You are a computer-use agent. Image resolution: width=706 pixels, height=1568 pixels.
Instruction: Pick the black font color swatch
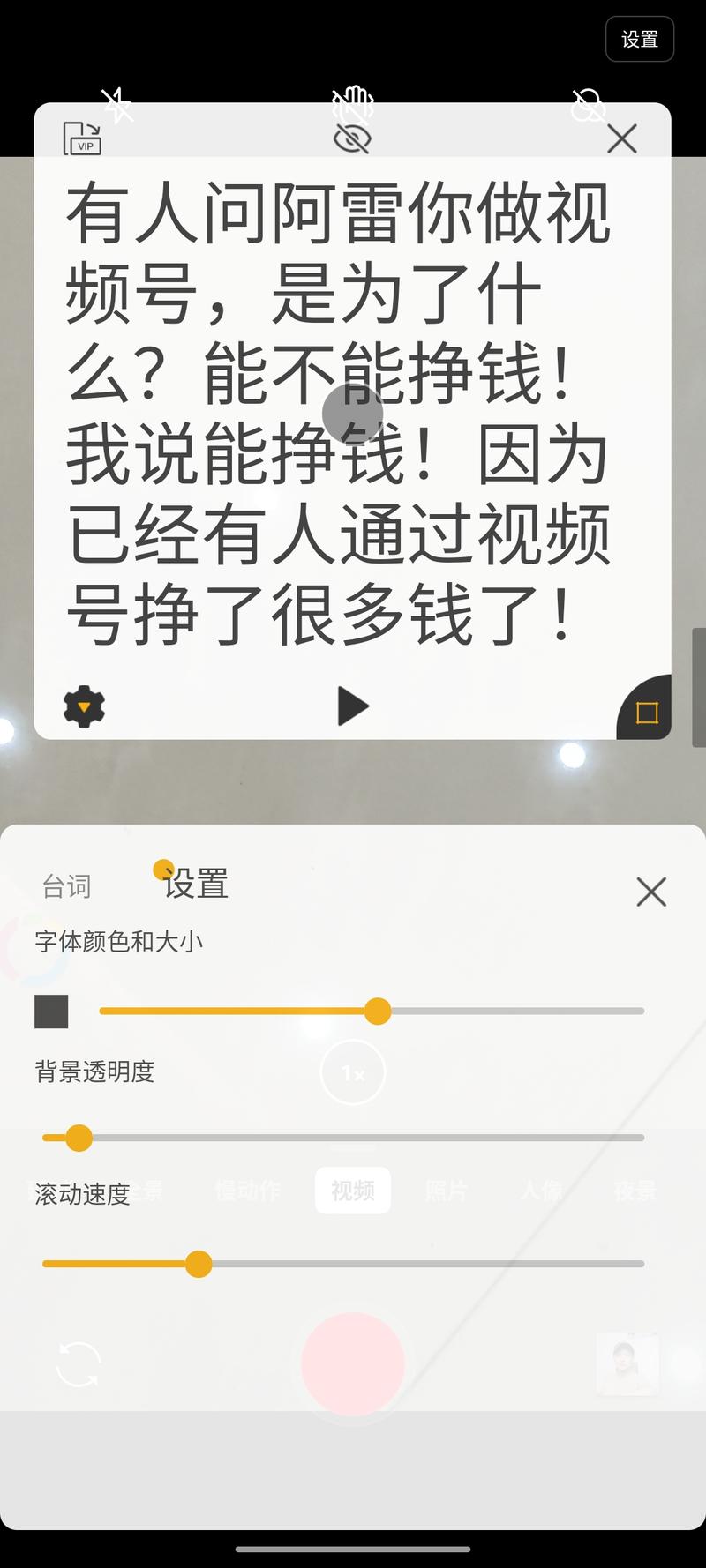50,1012
